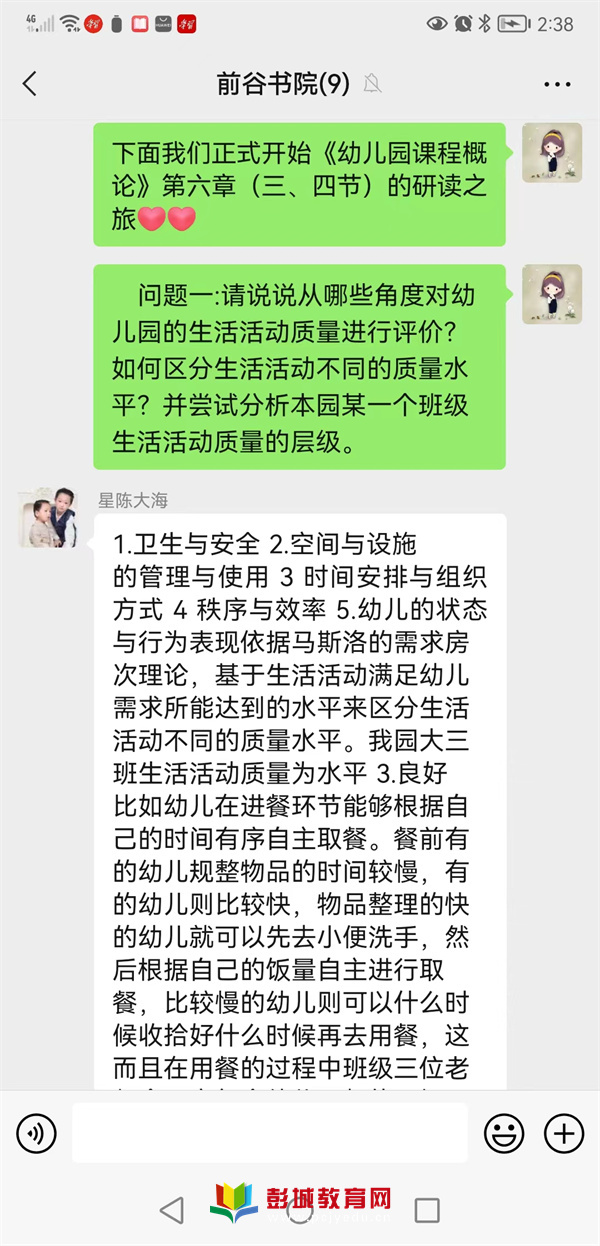
Task: Tap the system back navigation button
Action: (x=172, y=1210)
